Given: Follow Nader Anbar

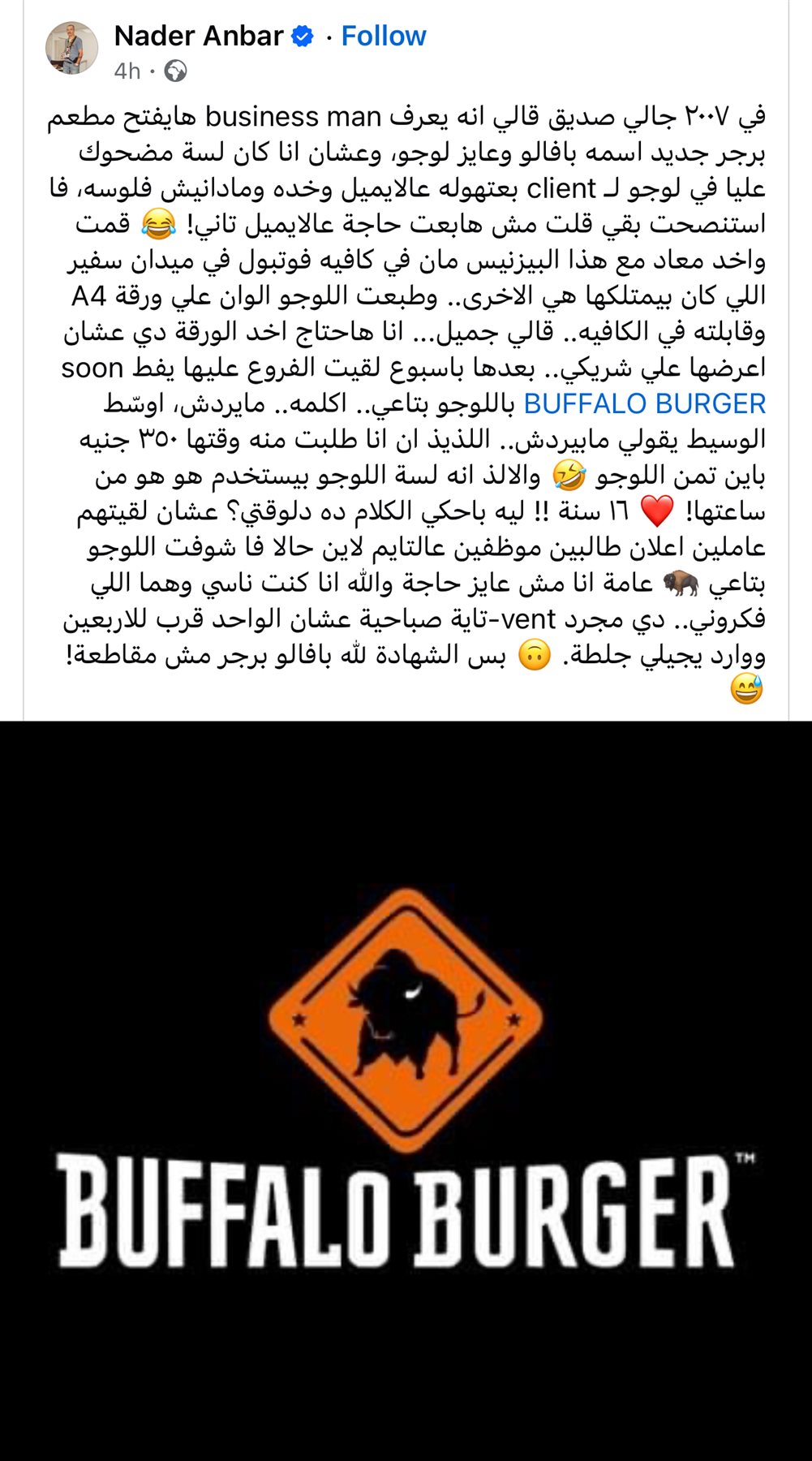Looking at the screenshot, I should (x=383, y=36).
